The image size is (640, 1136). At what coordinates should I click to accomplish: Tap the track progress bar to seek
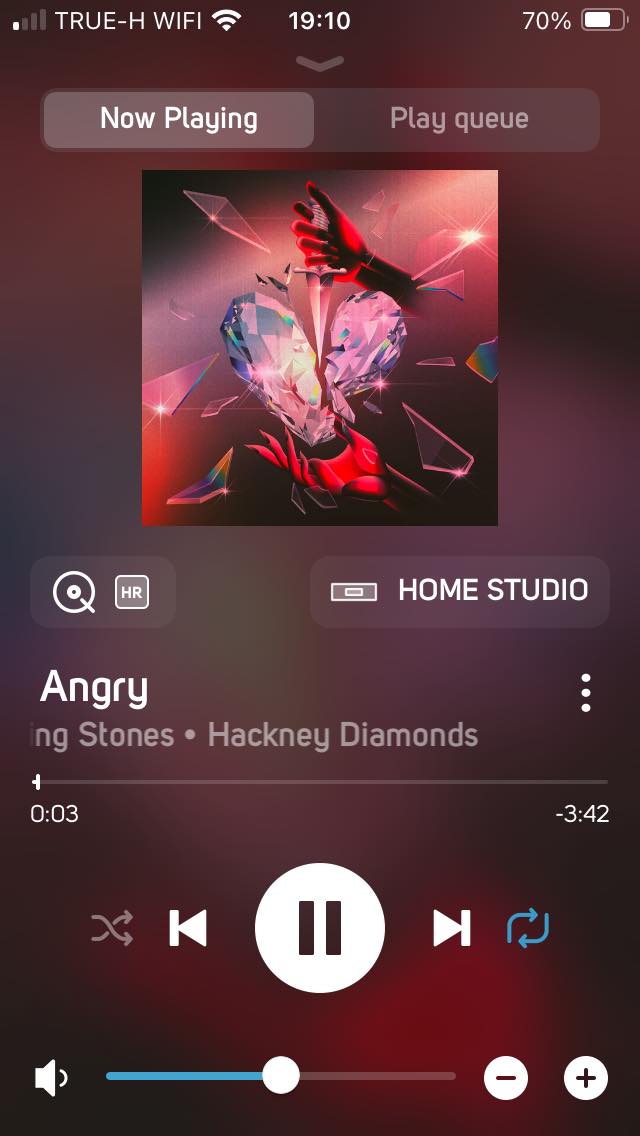click(320, 782)
